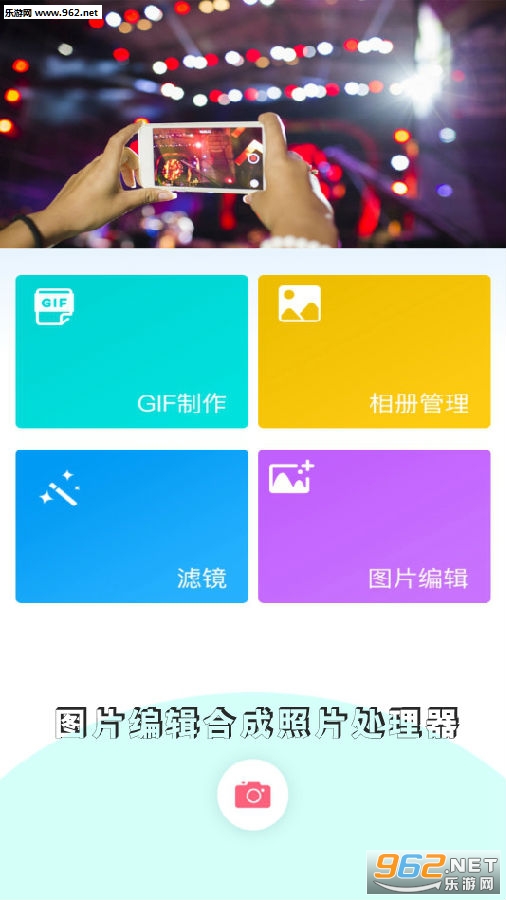
Task: Tap the round camera button
Action: 252,795
